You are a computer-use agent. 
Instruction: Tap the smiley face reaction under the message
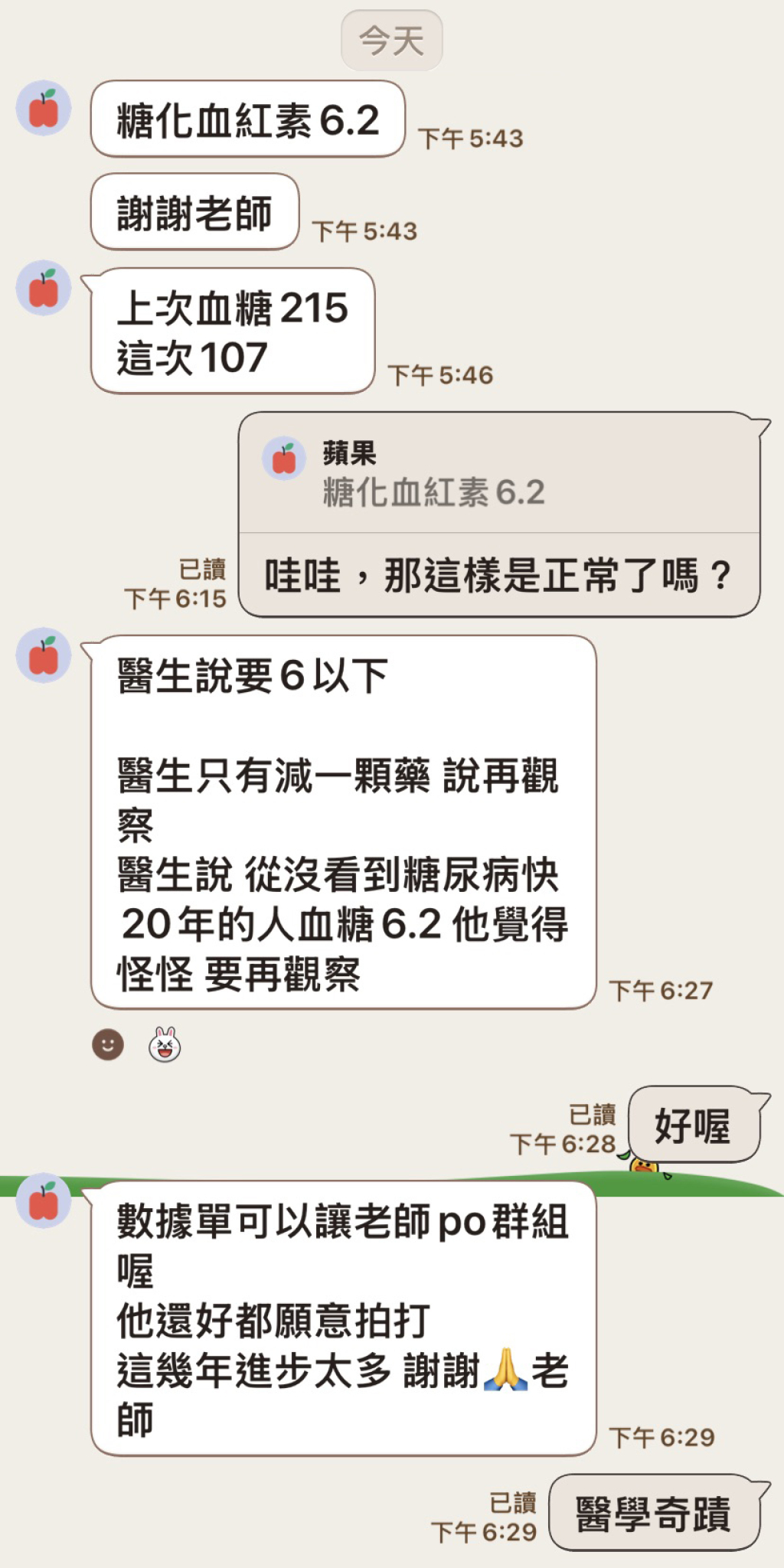coord(108,1044)
